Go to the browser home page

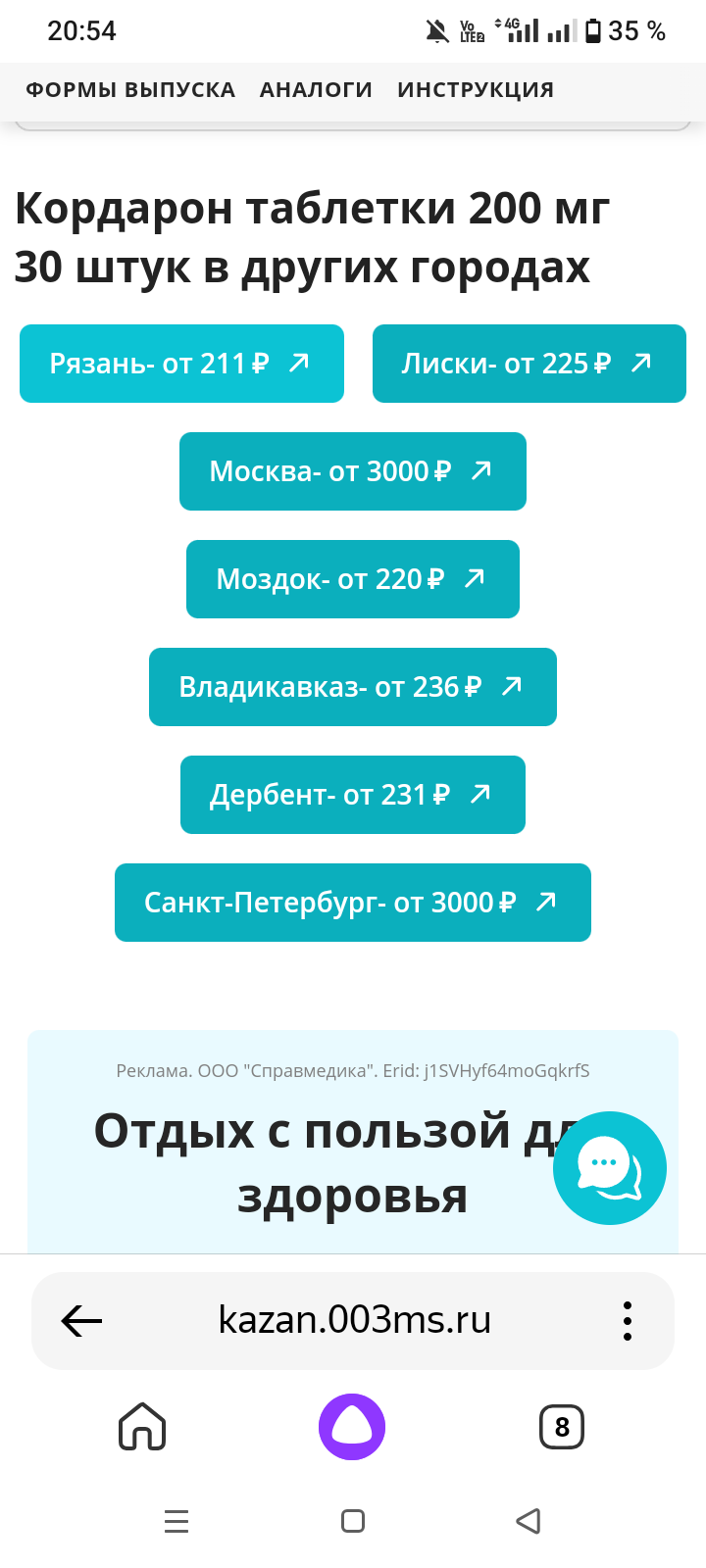click(142, 1427)
